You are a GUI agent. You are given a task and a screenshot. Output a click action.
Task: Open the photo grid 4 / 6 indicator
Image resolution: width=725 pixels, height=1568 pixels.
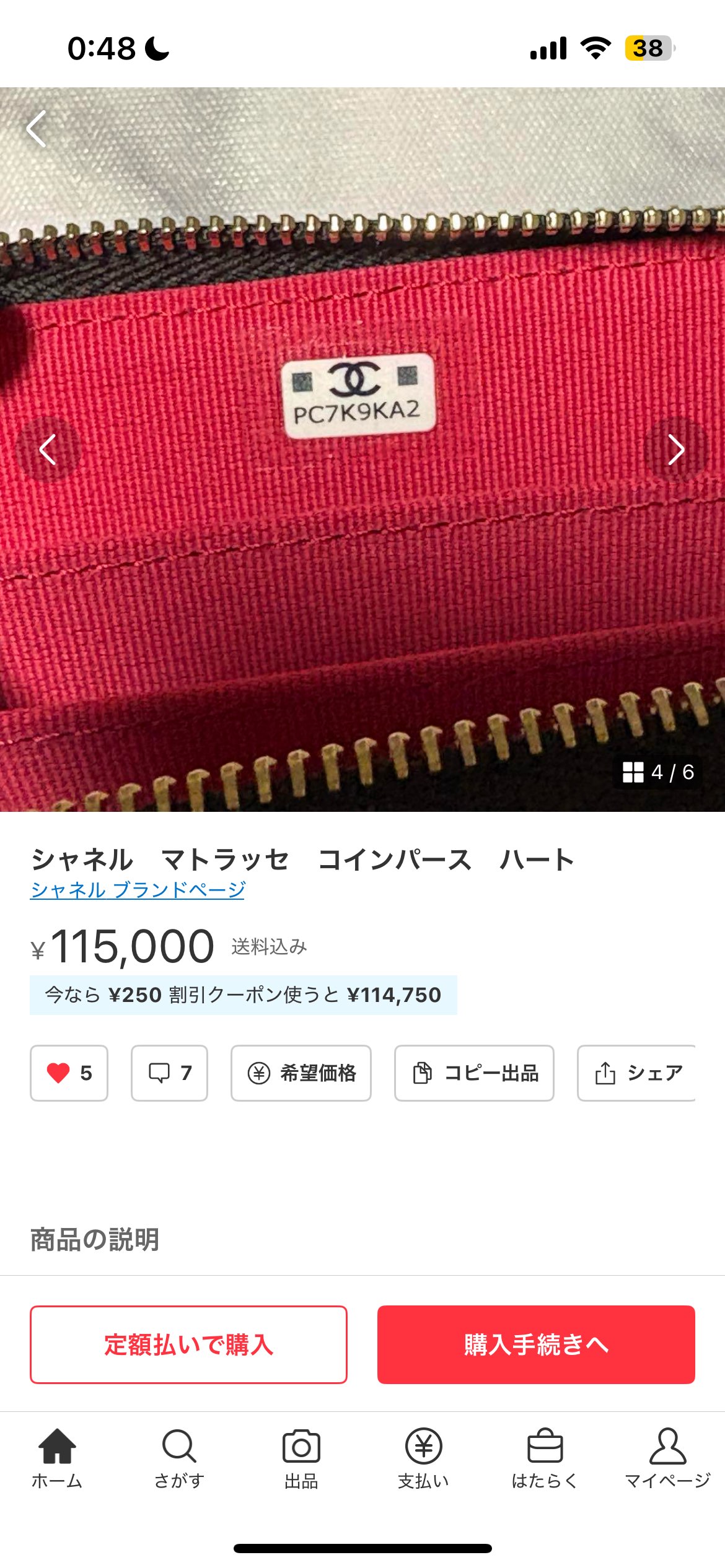pos(657,772)
